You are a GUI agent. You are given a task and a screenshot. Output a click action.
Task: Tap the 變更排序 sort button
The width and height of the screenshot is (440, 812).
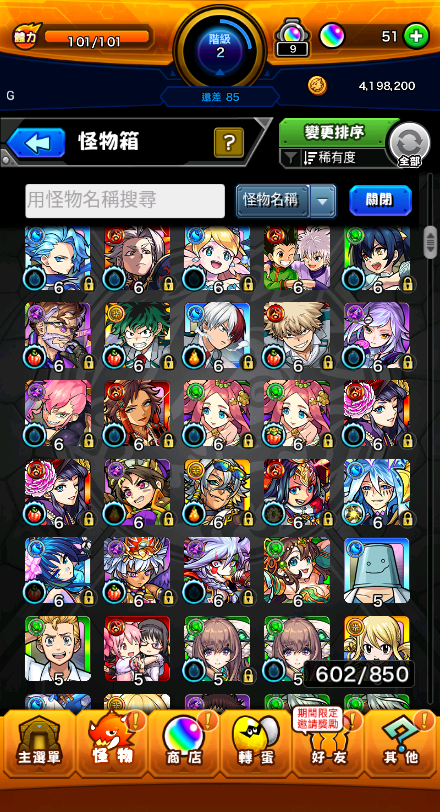[333, 133]
